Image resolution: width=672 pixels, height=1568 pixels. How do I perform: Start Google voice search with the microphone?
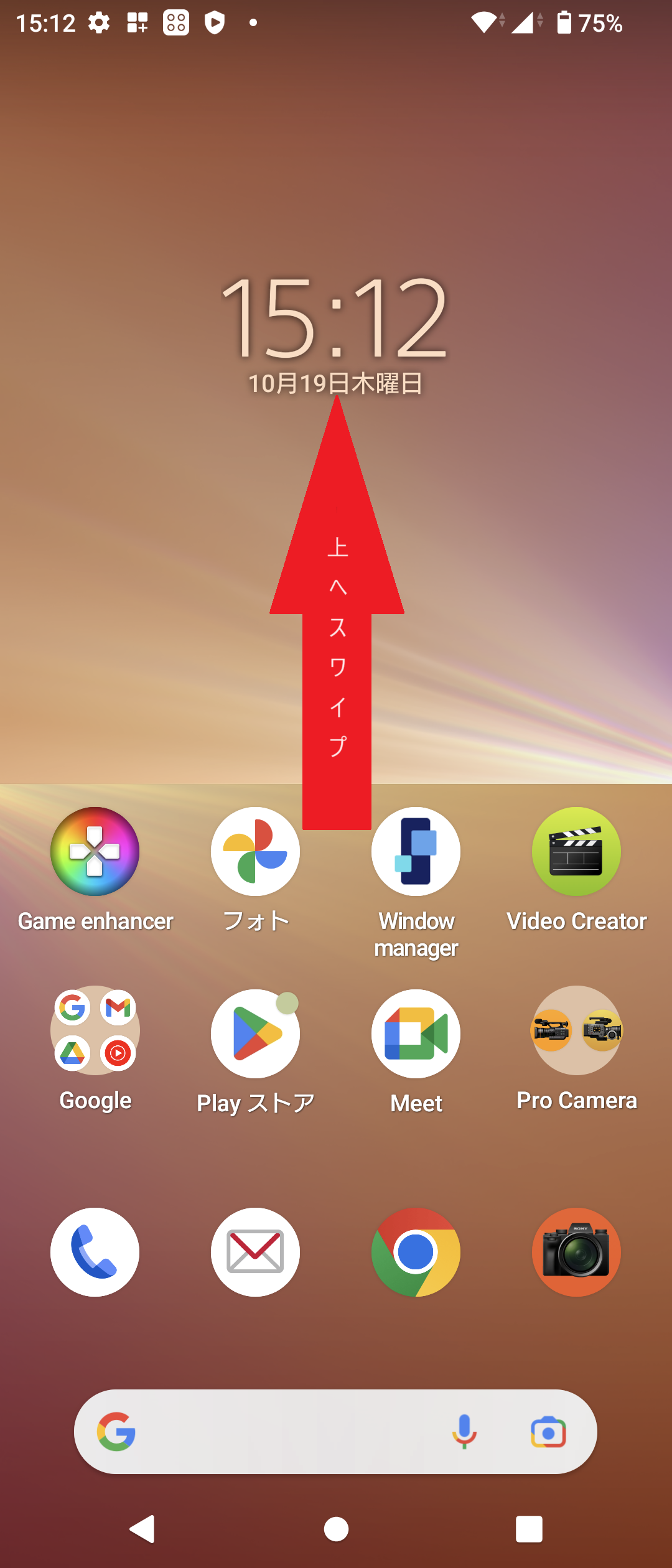464,1431
